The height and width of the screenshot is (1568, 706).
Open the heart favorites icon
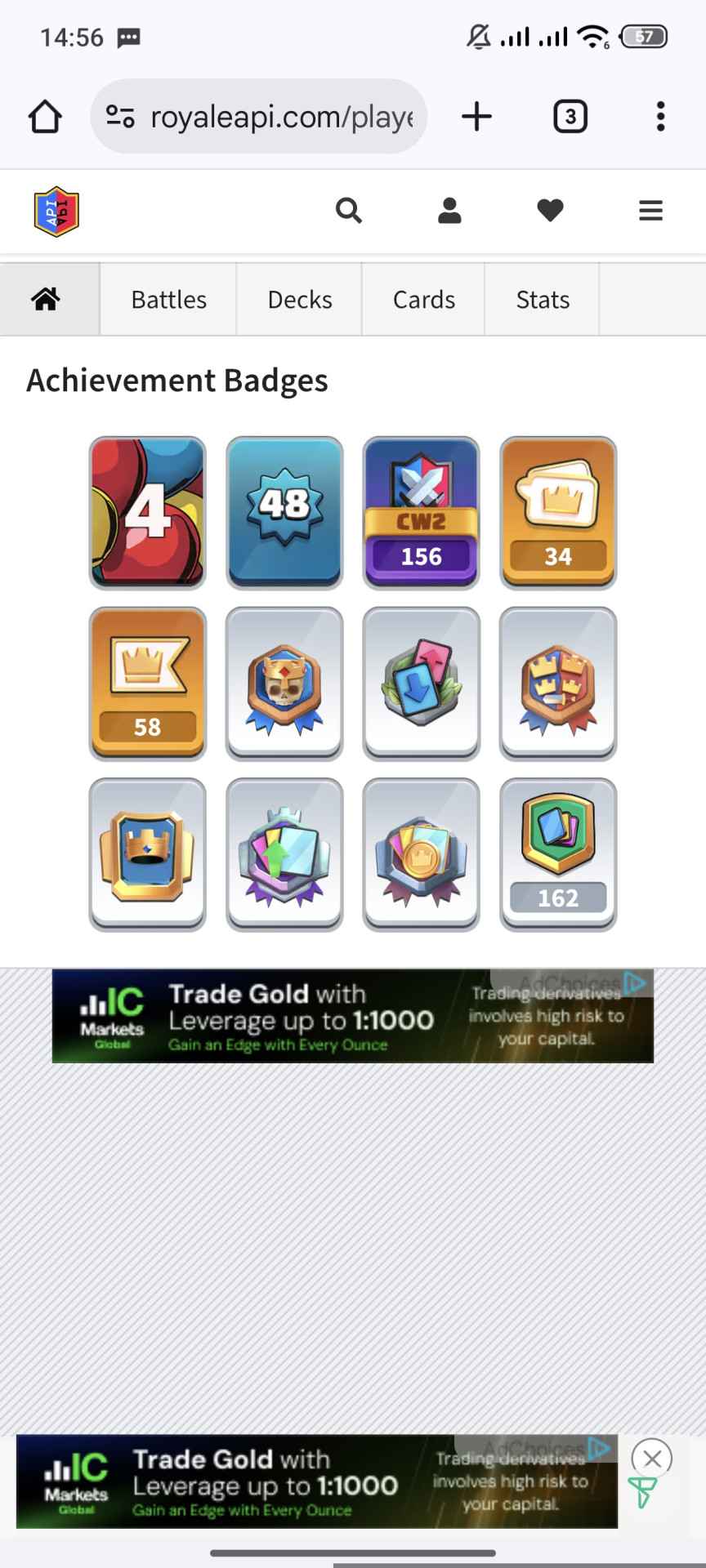tap(550, 211)
